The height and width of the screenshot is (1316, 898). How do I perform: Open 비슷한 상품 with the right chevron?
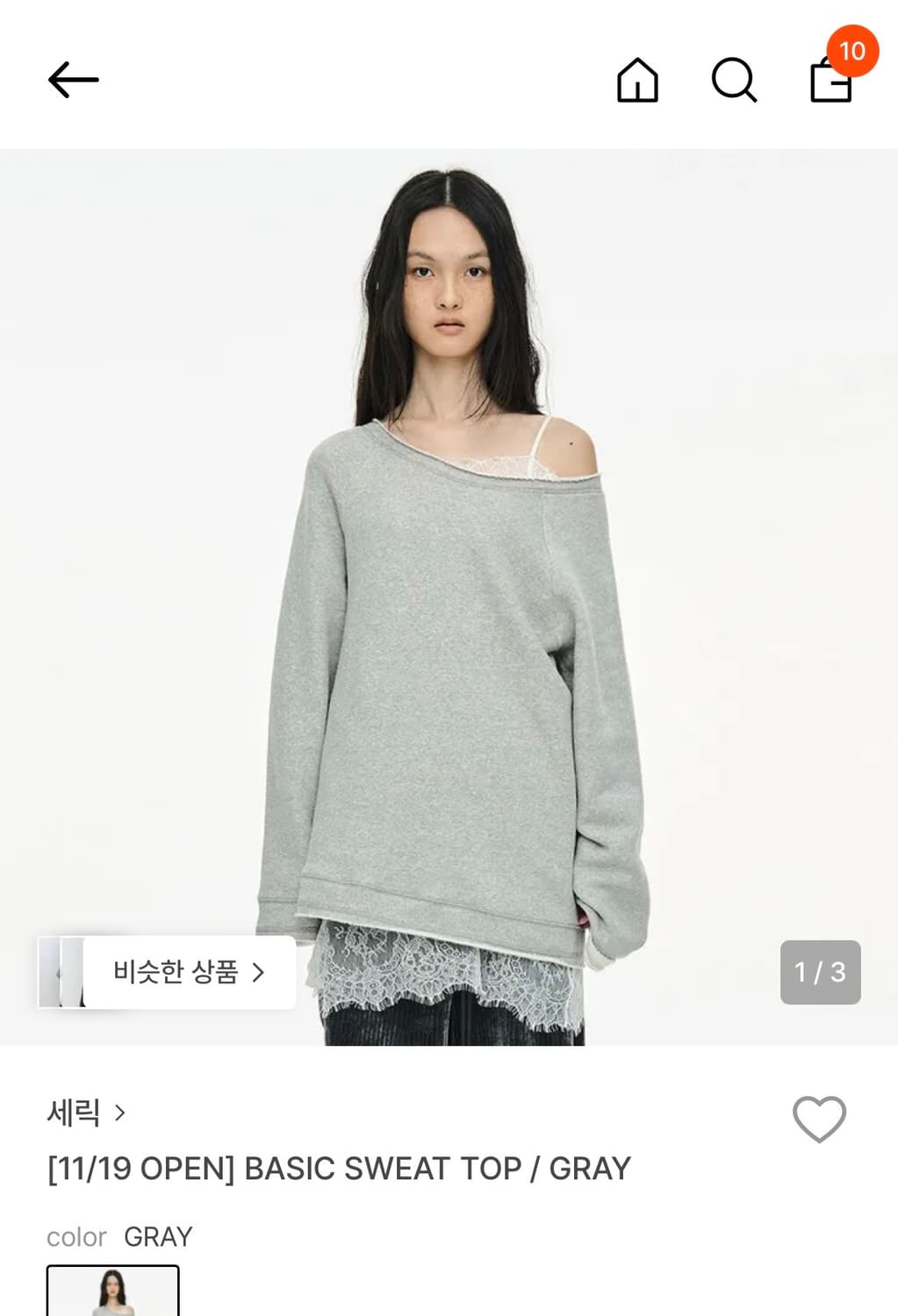tap(258, 972)
